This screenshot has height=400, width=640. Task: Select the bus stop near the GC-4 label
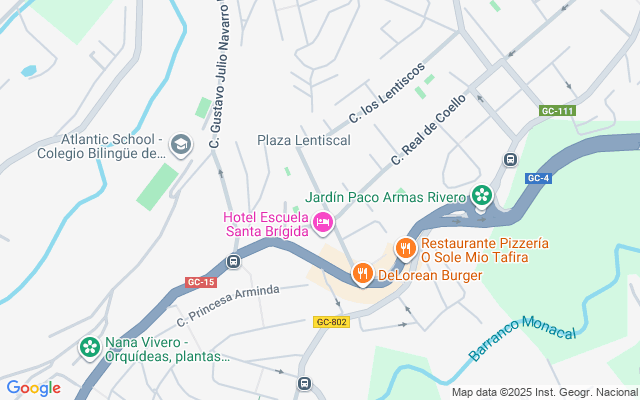510,159
